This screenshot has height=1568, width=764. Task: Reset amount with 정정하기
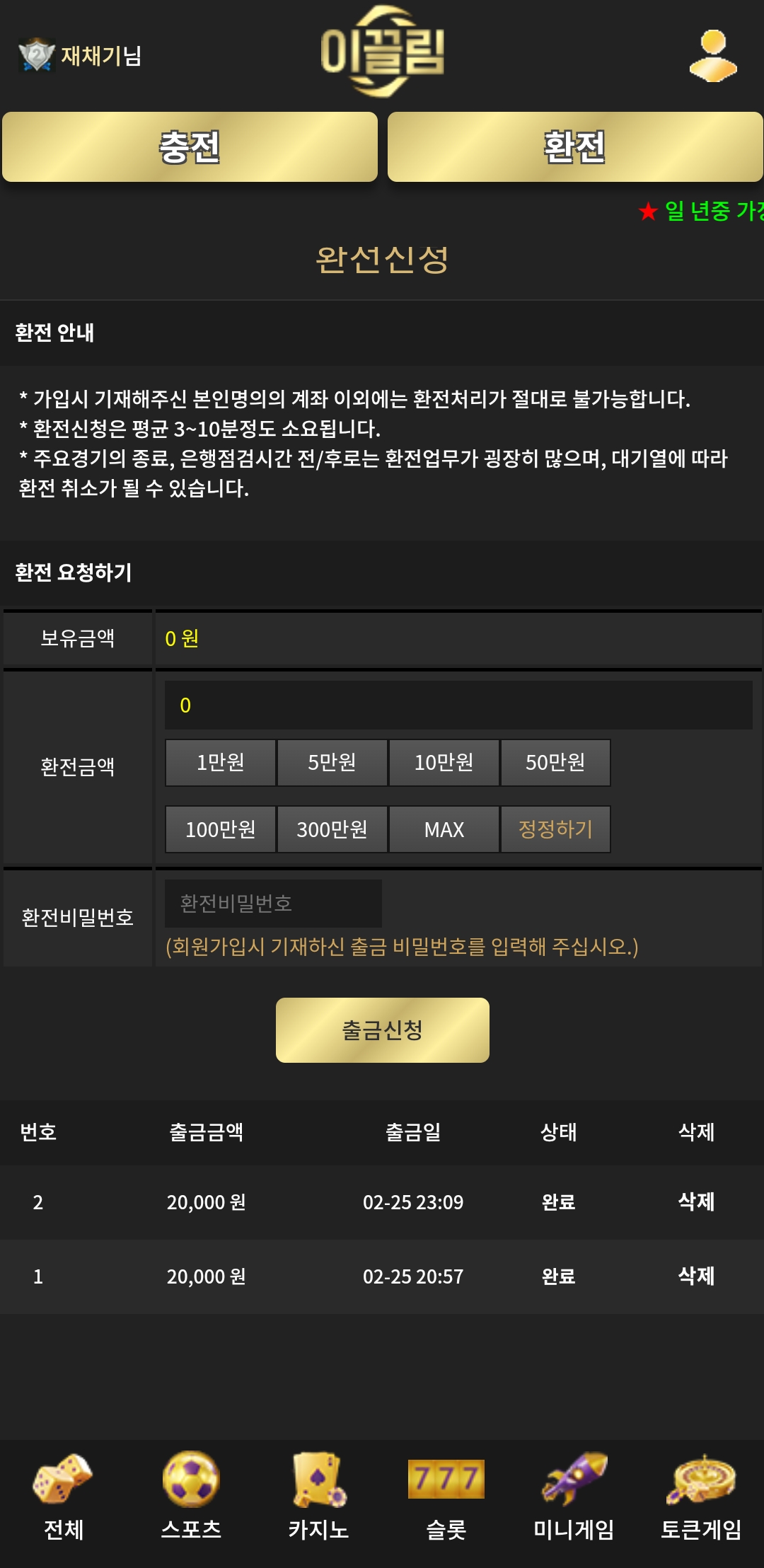tap(555, 829)
